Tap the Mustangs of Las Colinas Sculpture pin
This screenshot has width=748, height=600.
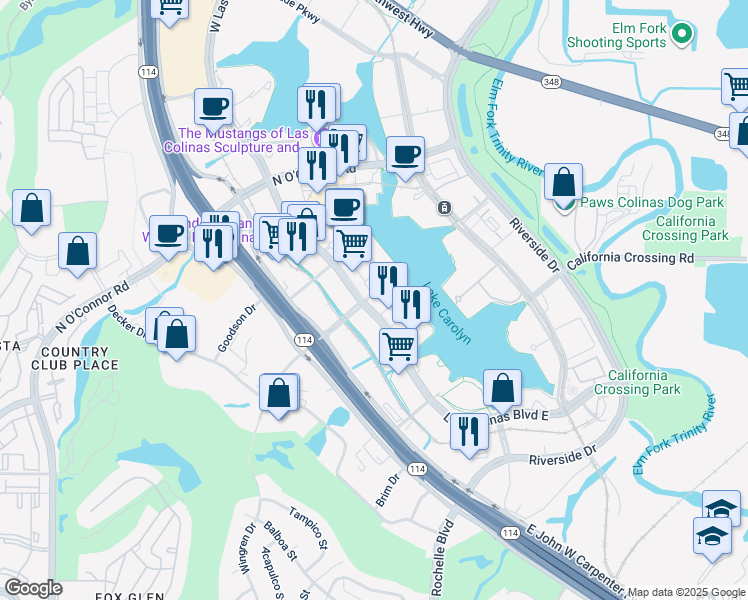318,136
